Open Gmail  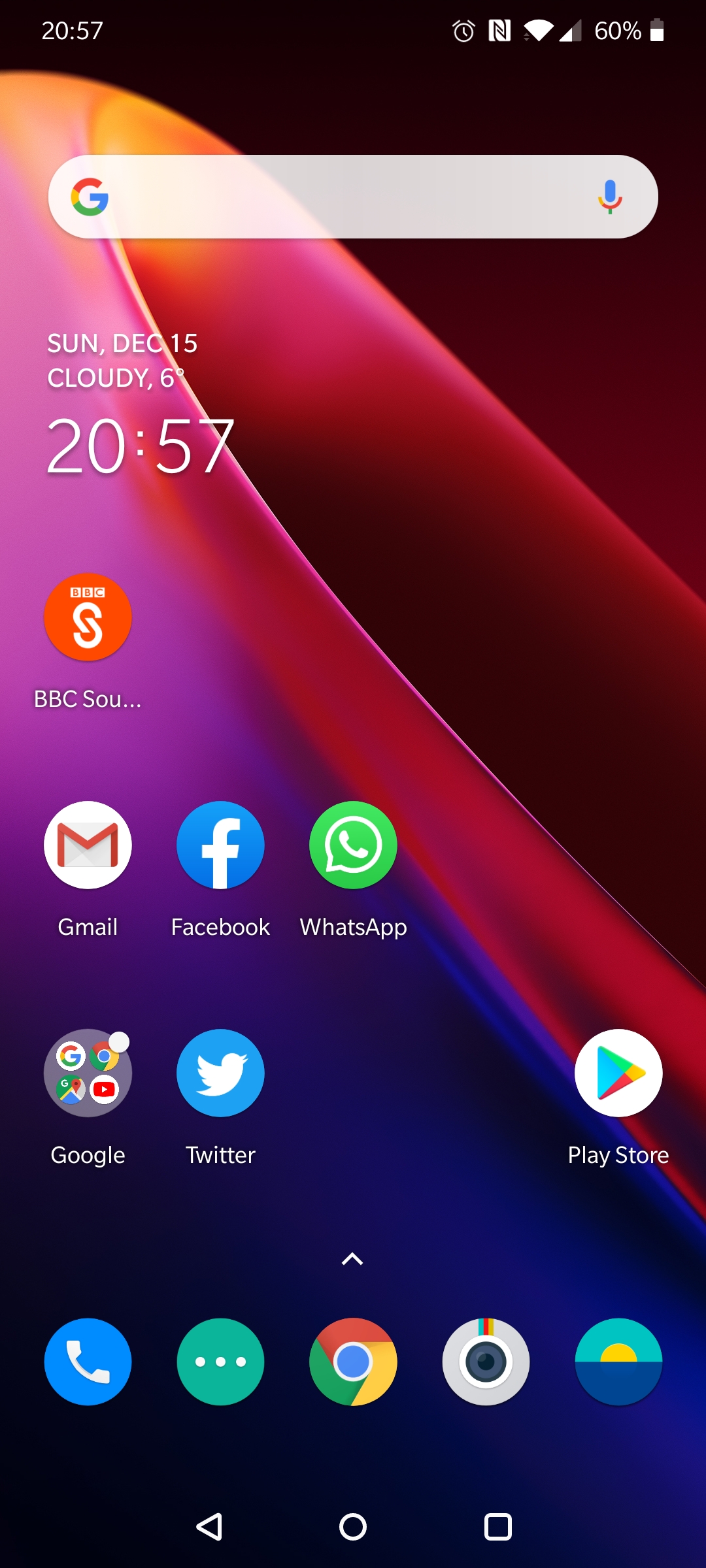[88, 845]
